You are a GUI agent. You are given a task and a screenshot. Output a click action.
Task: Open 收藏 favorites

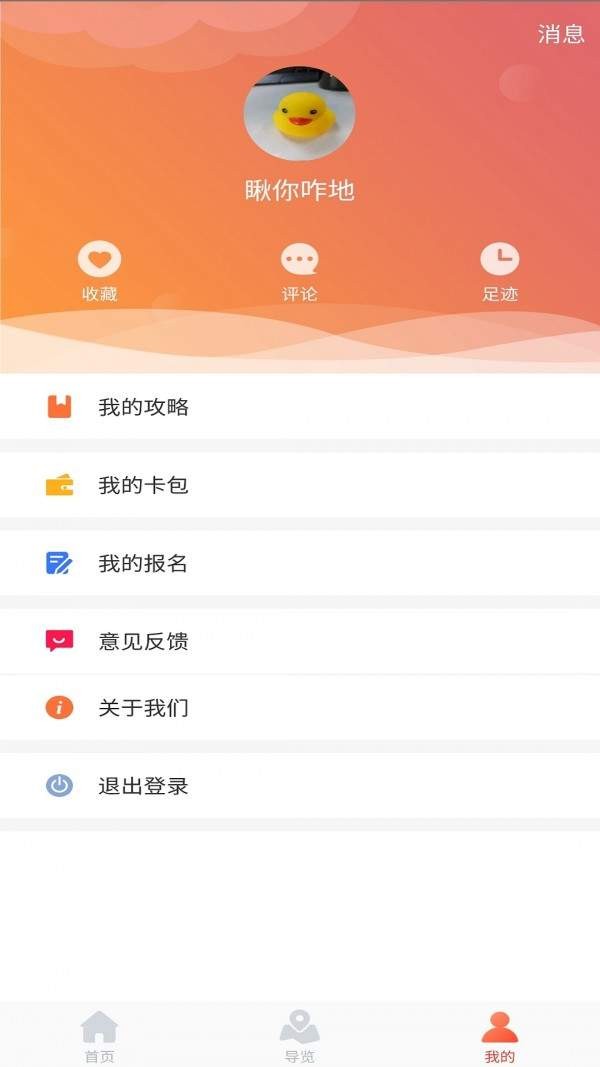(100, 271)
